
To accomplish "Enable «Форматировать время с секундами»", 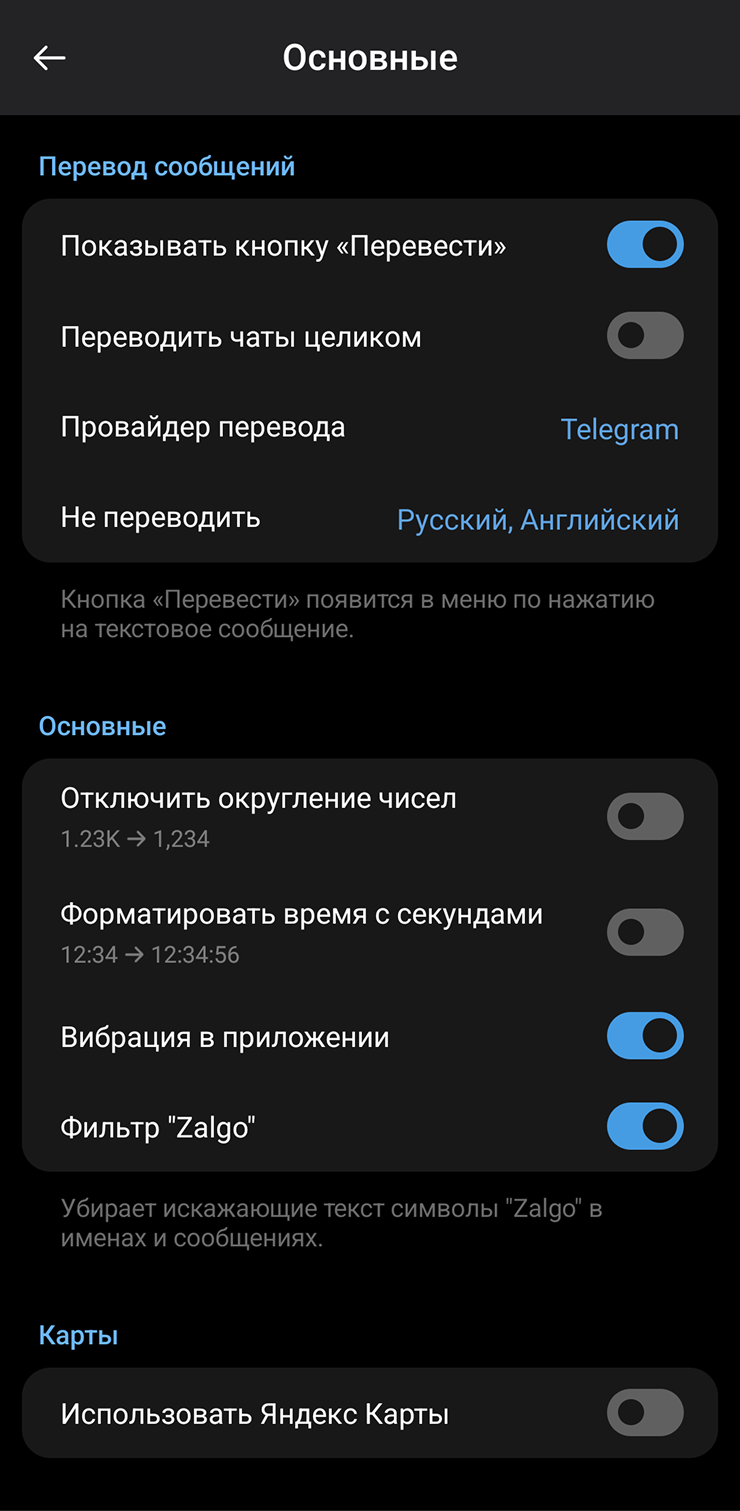I will click(x=645, y=932).
